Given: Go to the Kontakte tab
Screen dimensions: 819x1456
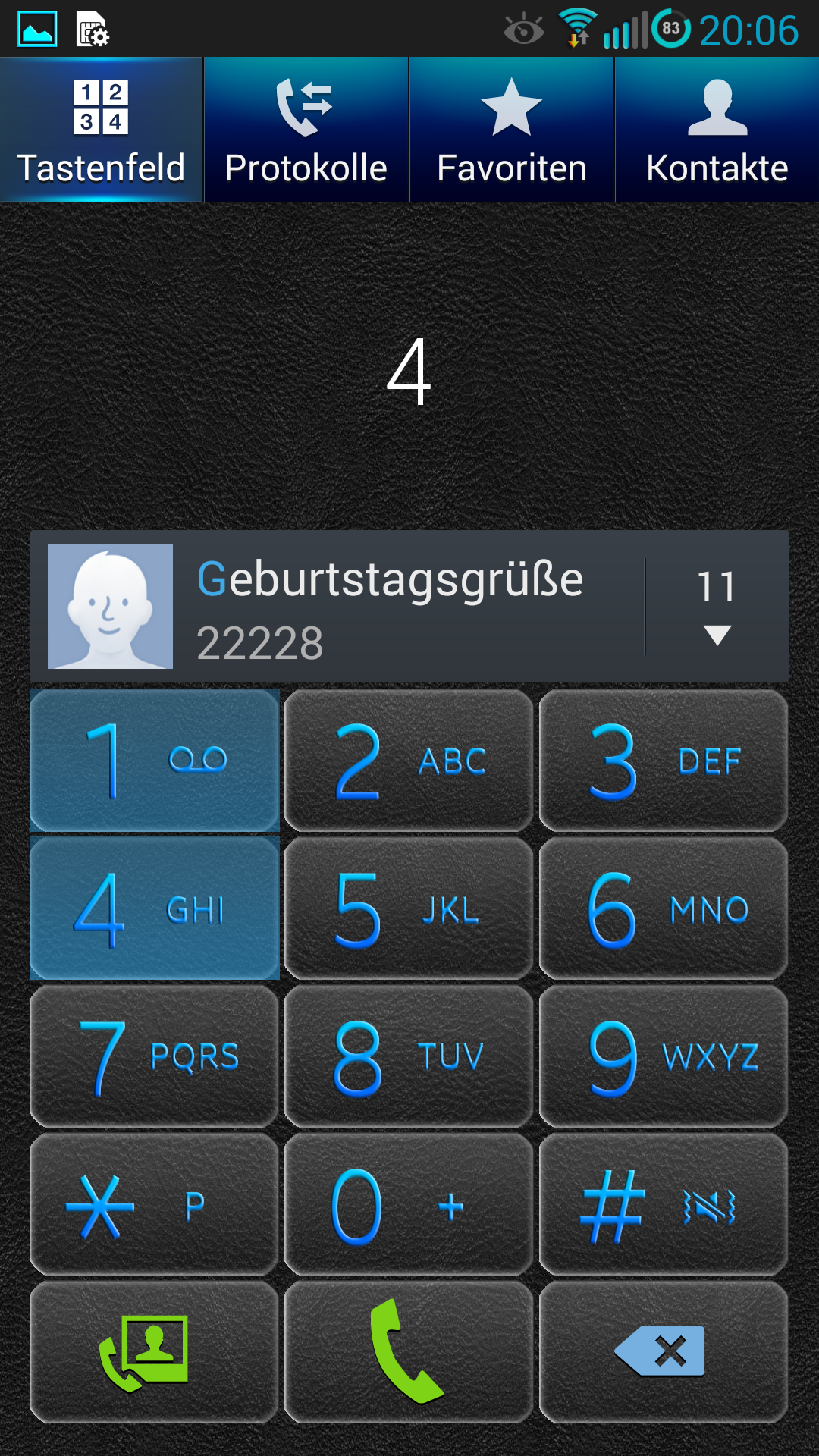Looking at the screenshot, I should pyautogui.click(x=717, y=130).
